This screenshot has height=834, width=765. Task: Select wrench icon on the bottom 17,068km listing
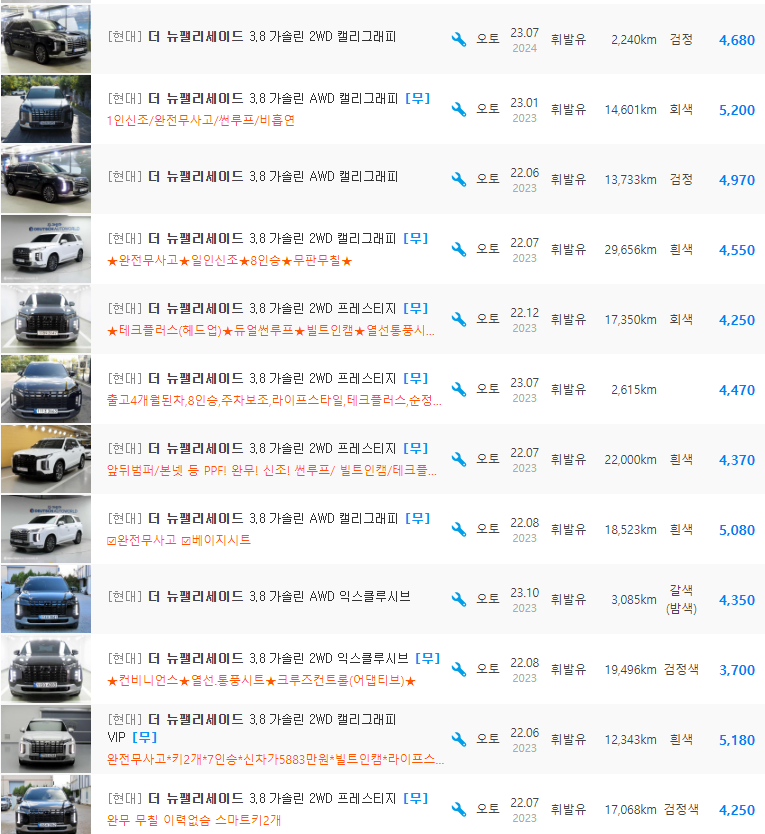coord(458,807)
